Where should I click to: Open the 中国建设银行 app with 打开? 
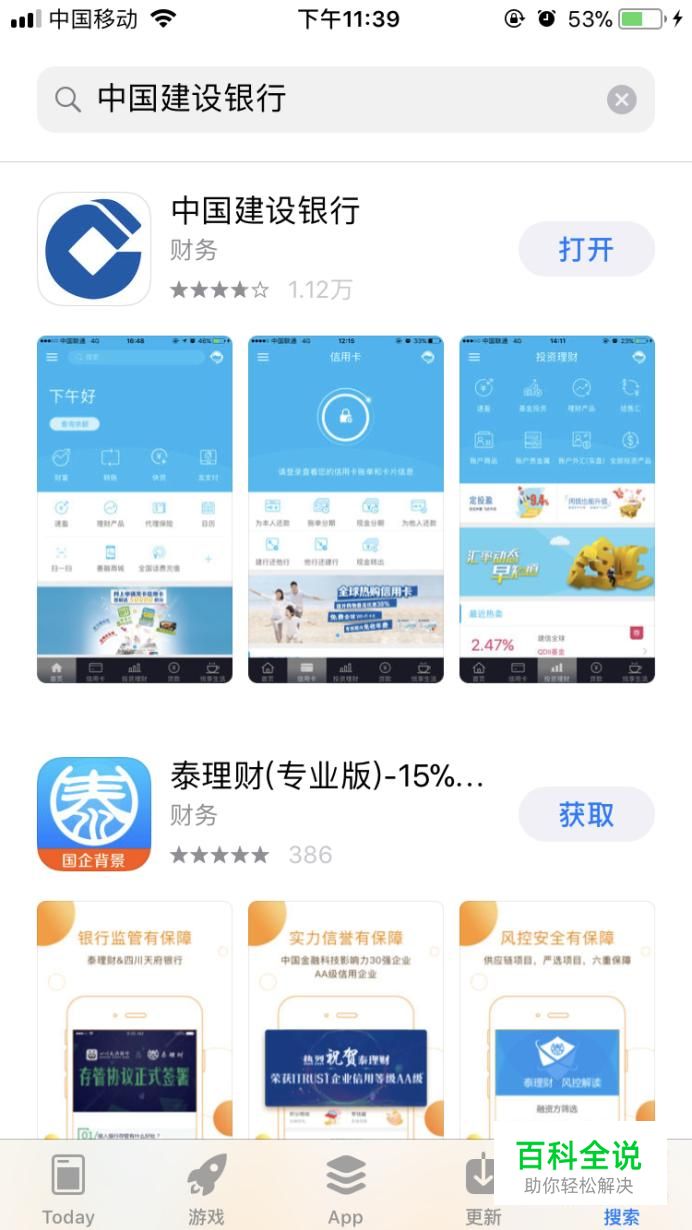[x=586, y=249]
